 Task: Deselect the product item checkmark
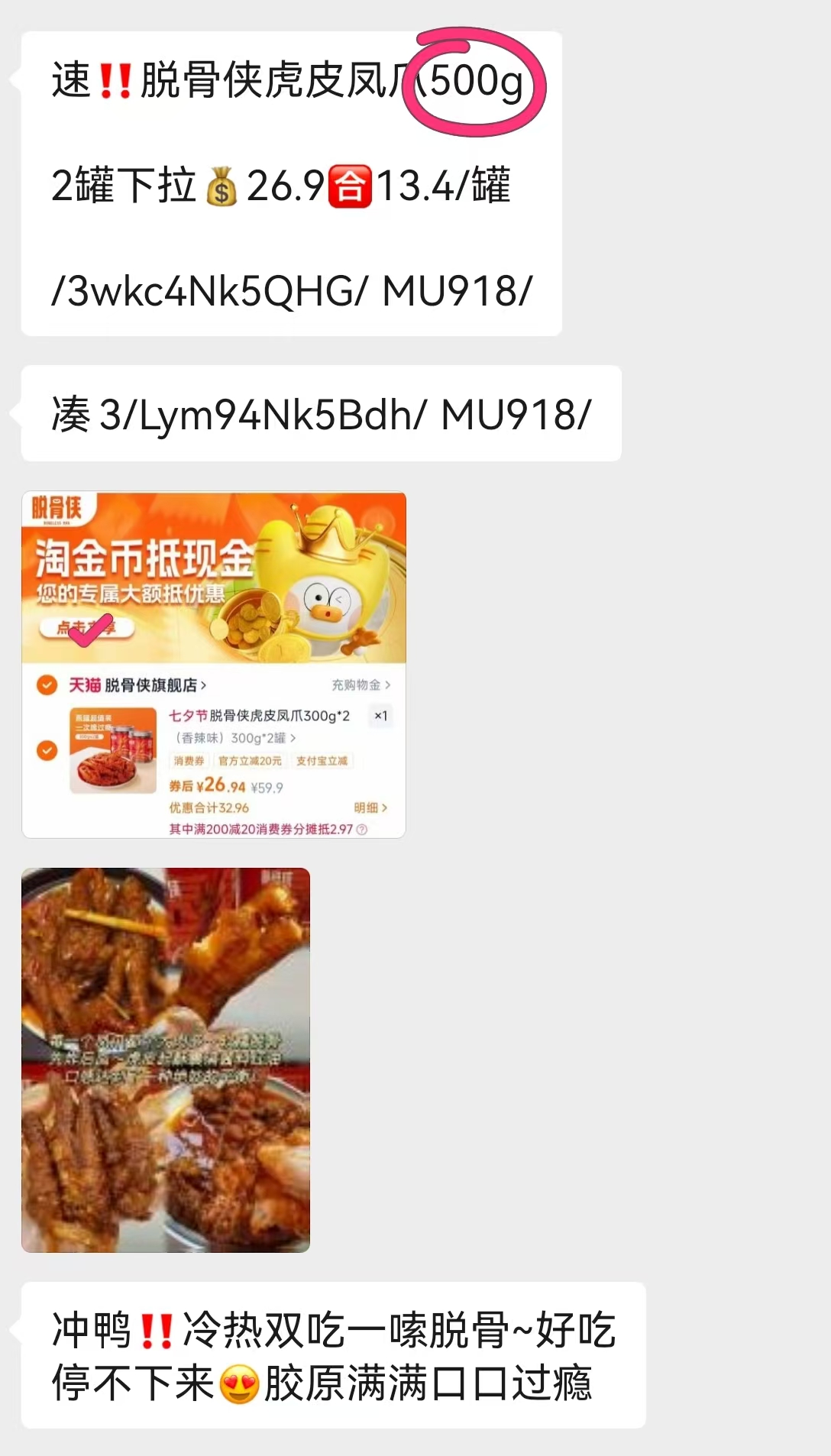pyautogui.click(x=45, y=750)
